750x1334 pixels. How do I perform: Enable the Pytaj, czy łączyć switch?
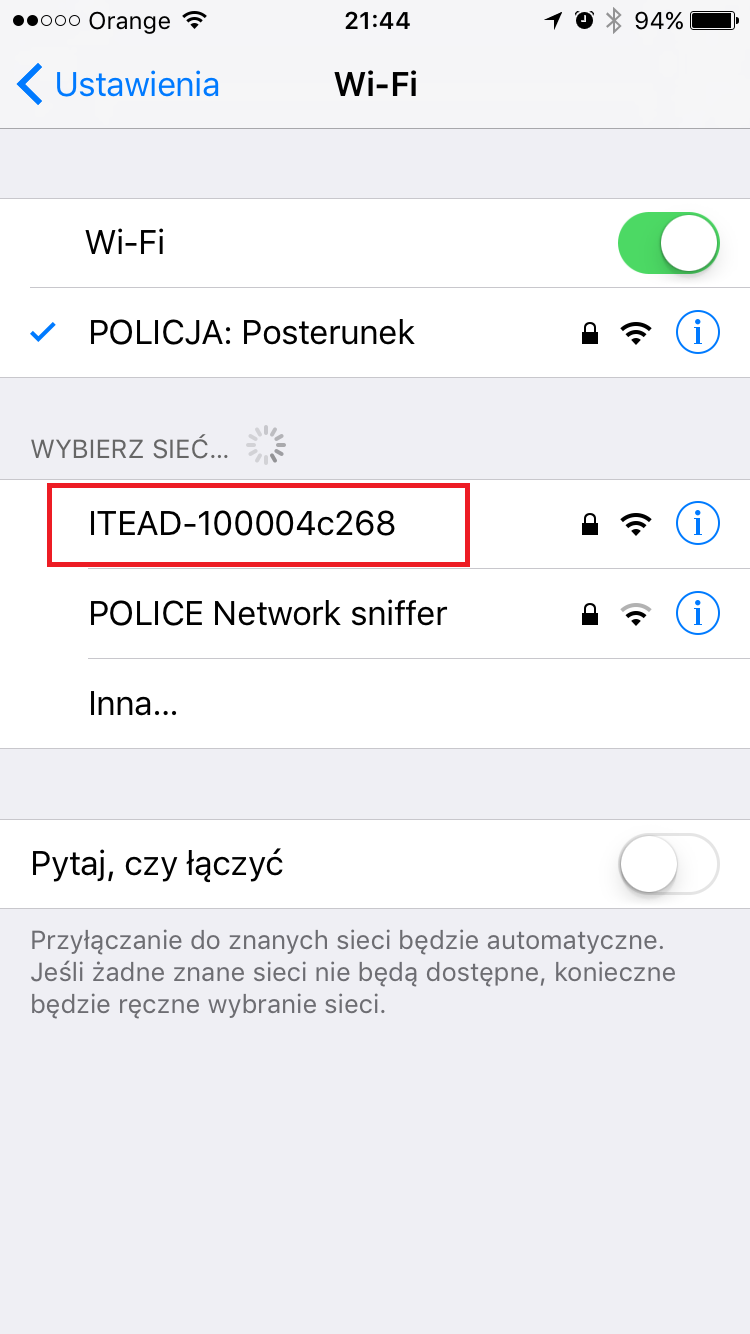(669, 864)
